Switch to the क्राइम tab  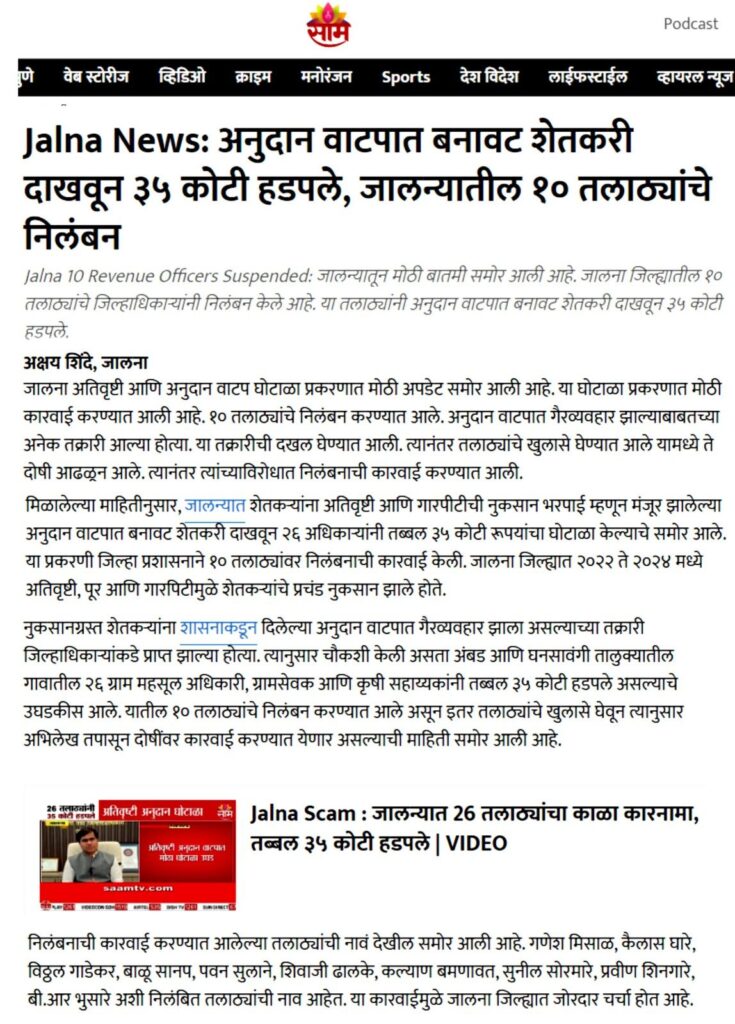pos(254,77)
